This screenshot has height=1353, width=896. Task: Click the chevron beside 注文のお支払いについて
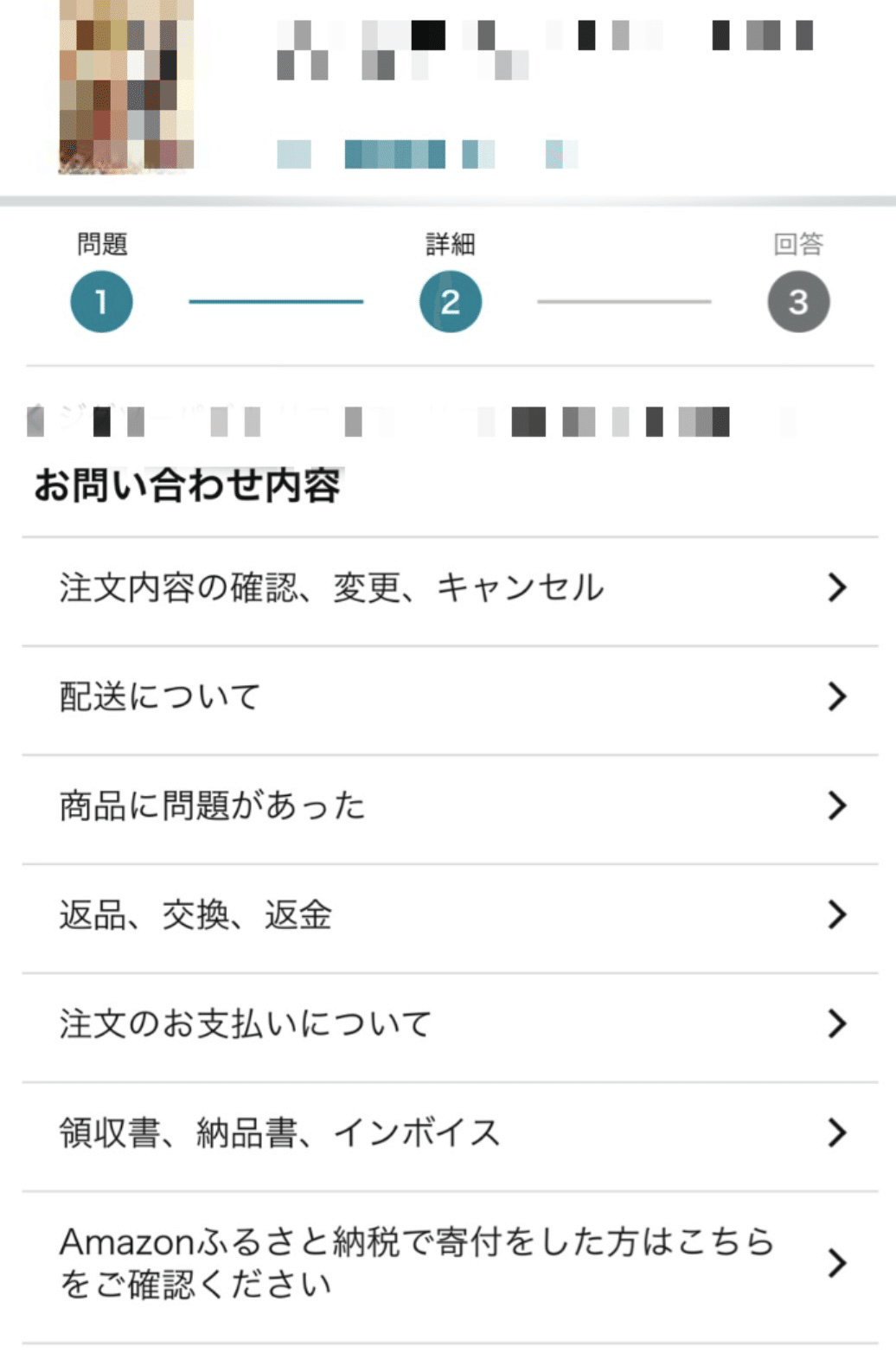[835, 1022]
